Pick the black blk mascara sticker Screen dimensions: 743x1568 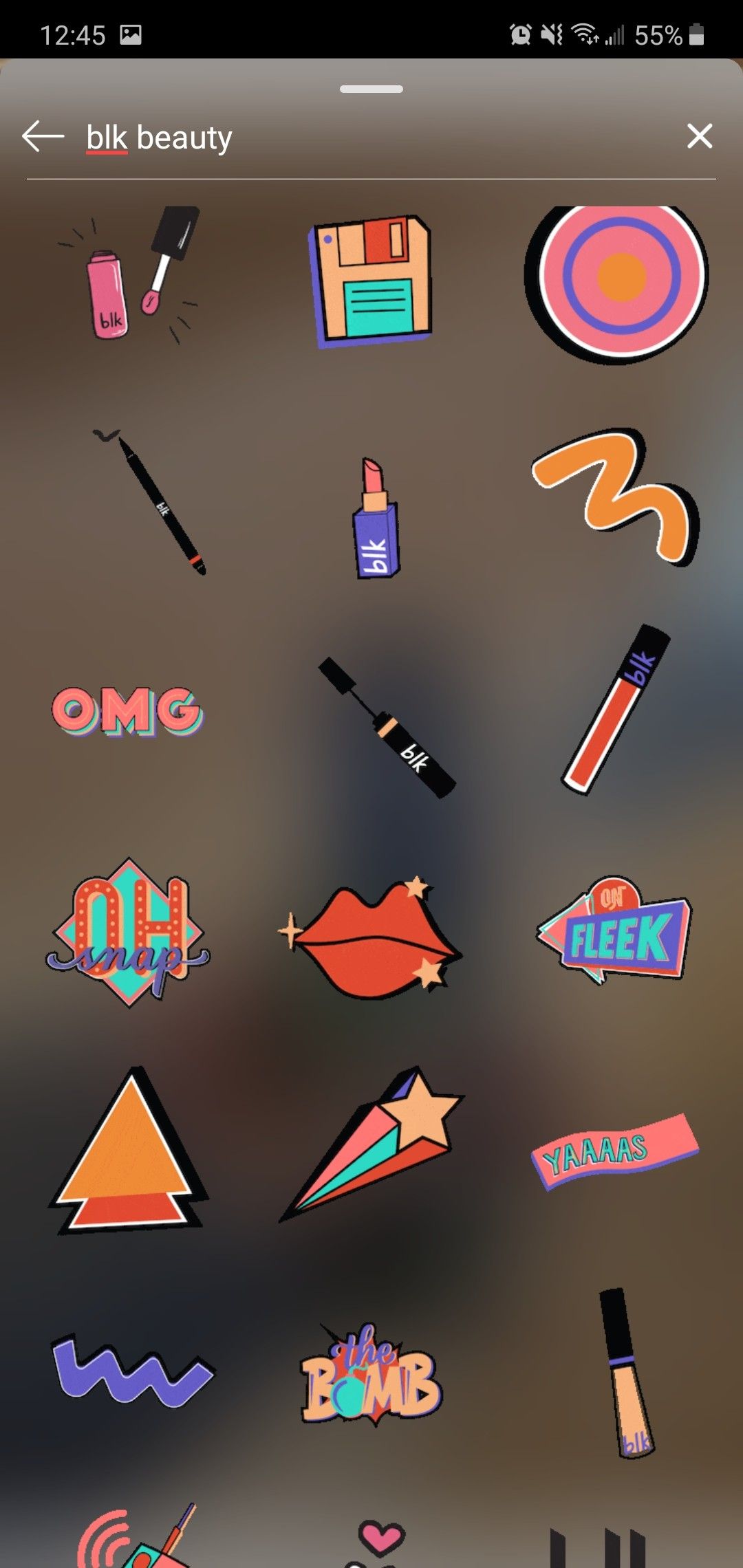coord(387,728)
